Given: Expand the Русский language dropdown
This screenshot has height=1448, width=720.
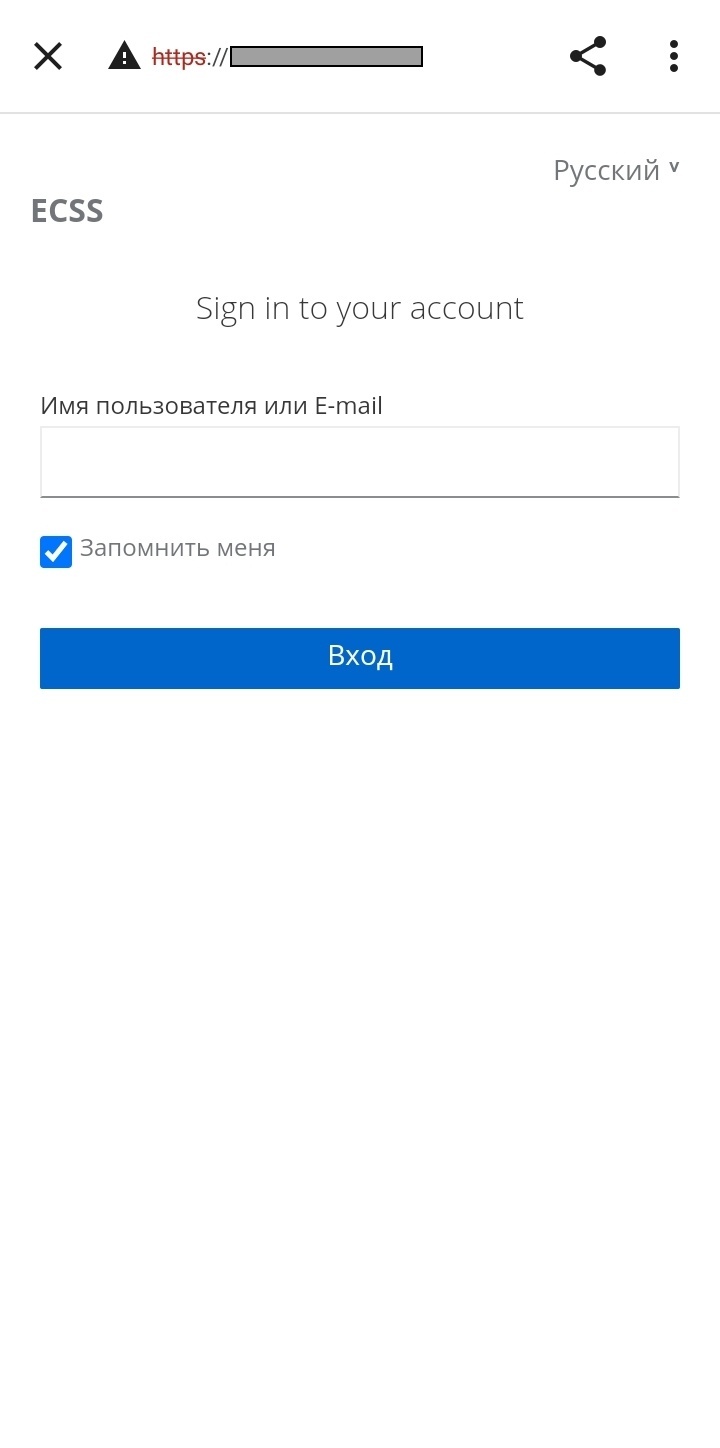Looking at the screenshot, I should (x=616, y=170).
